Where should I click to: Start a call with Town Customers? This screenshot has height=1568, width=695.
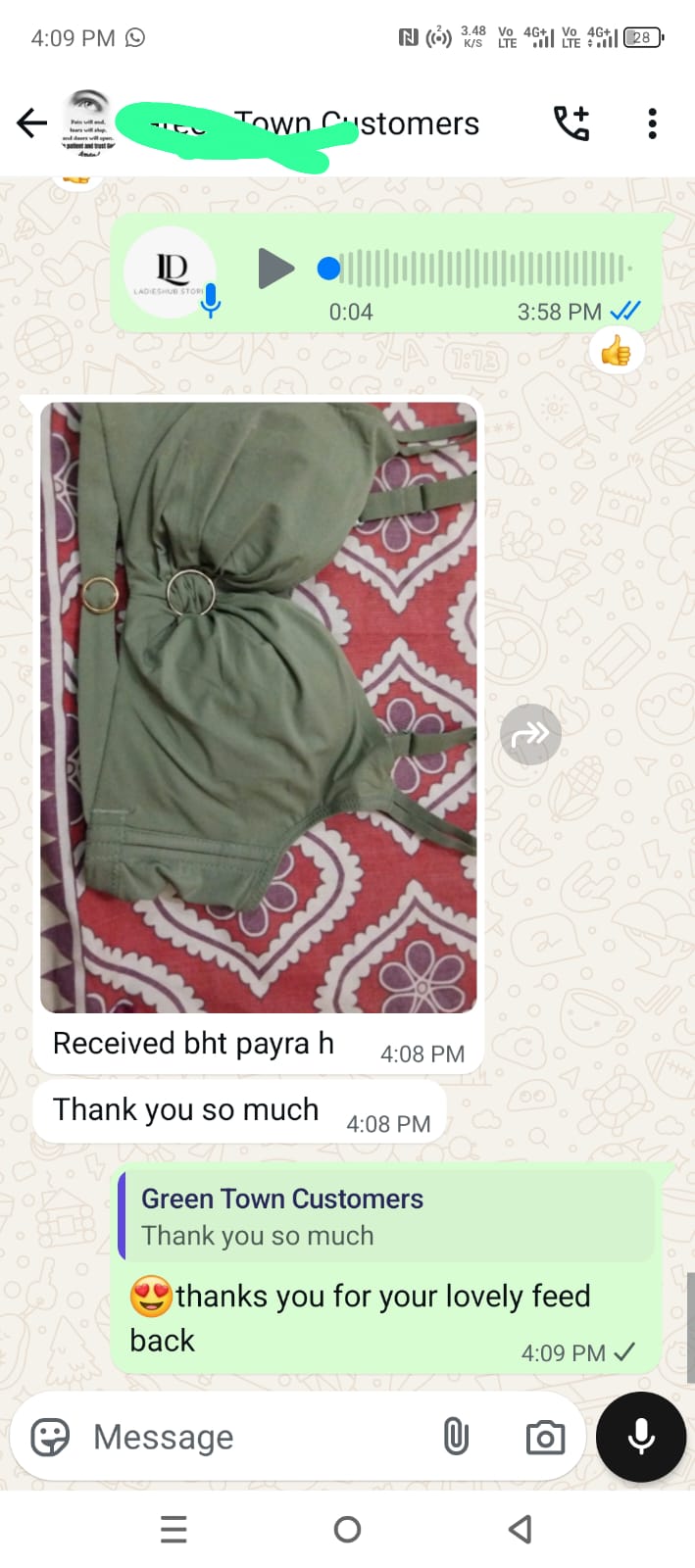click(x=571, y=123)
